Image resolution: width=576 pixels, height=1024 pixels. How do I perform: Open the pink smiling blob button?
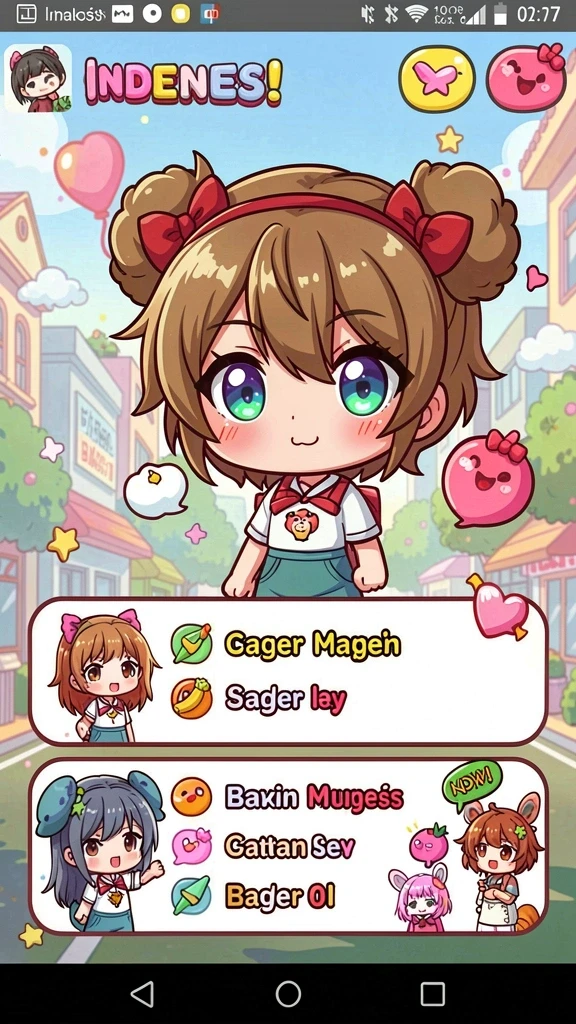[526, 76]
